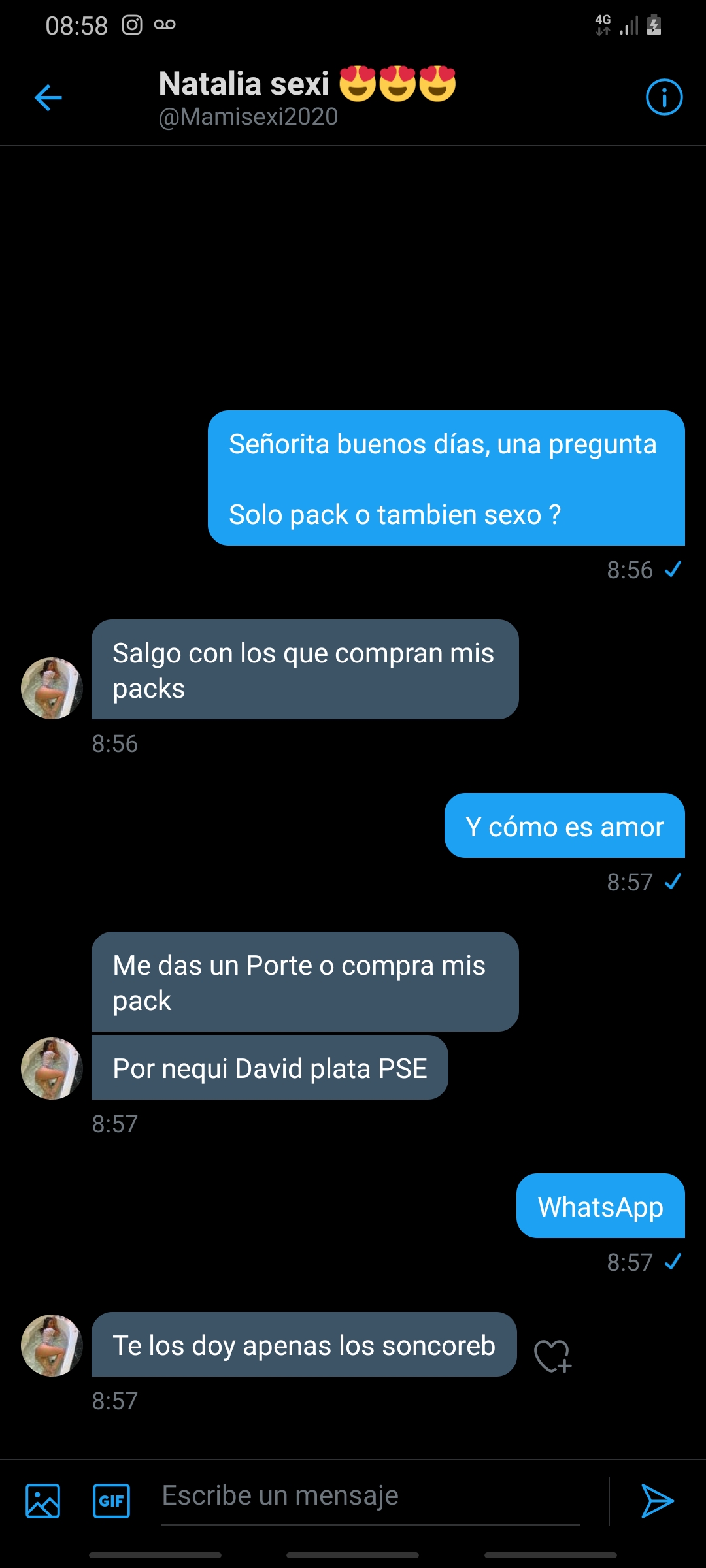Open the GIF picker
The height and width of the screenshot is (1568, 706).
[x=111, y=1501]
